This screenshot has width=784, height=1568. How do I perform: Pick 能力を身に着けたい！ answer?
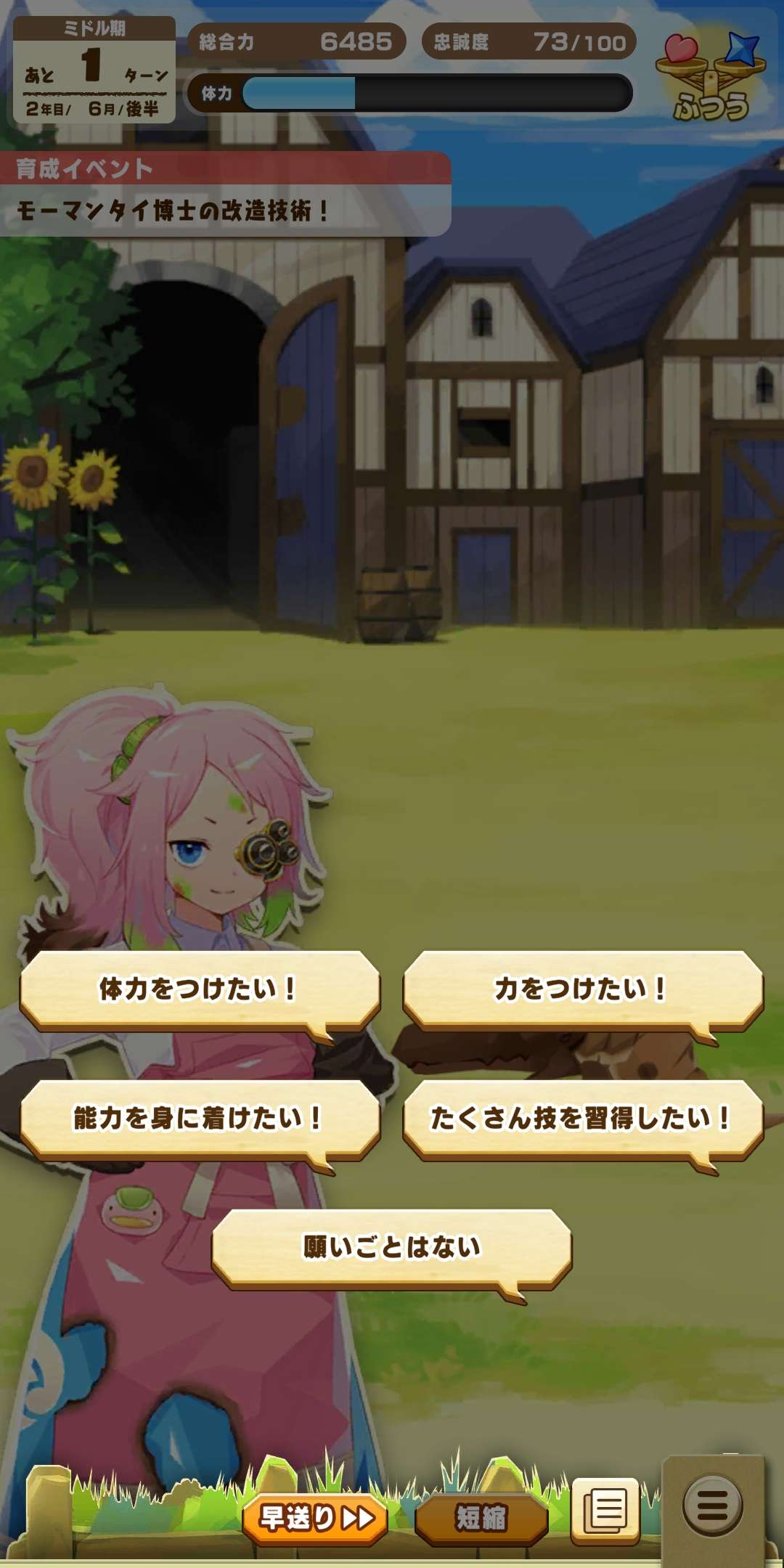200,1118
